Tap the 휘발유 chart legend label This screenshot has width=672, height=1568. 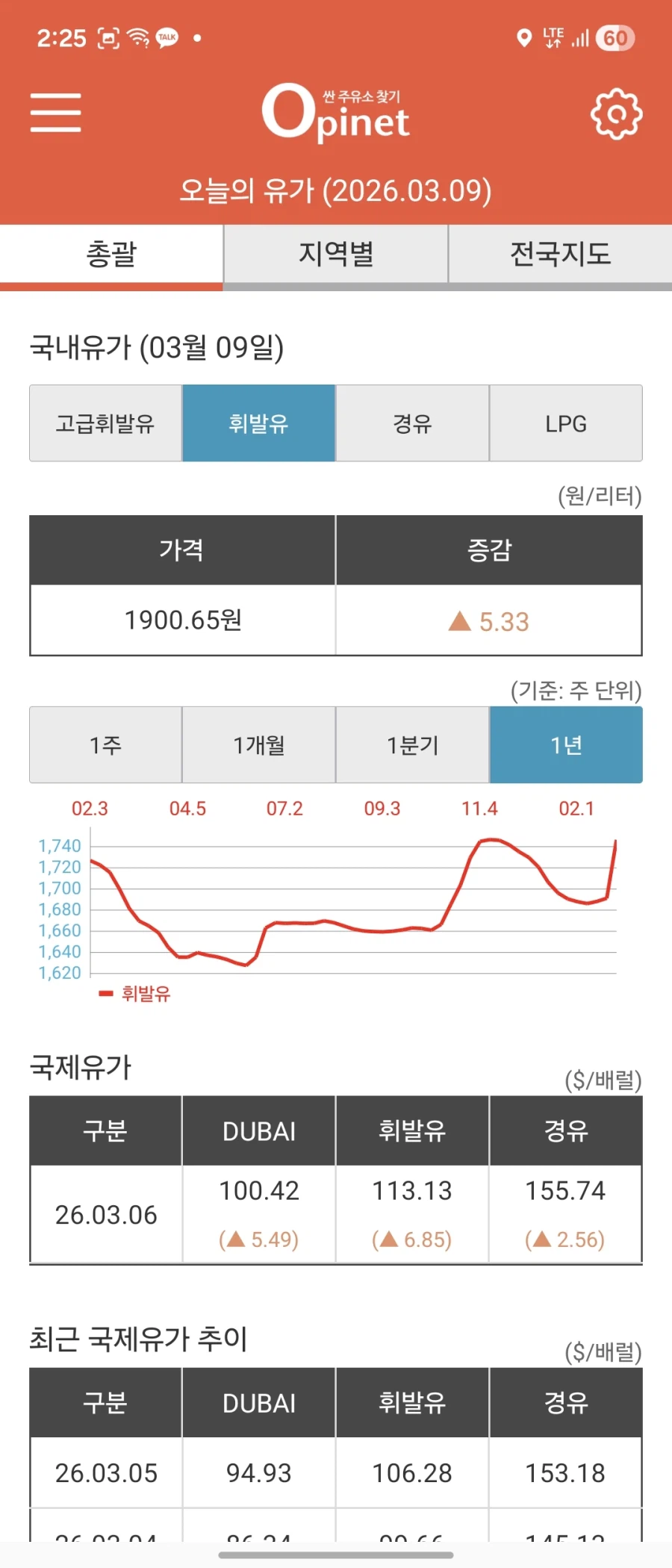146,994
